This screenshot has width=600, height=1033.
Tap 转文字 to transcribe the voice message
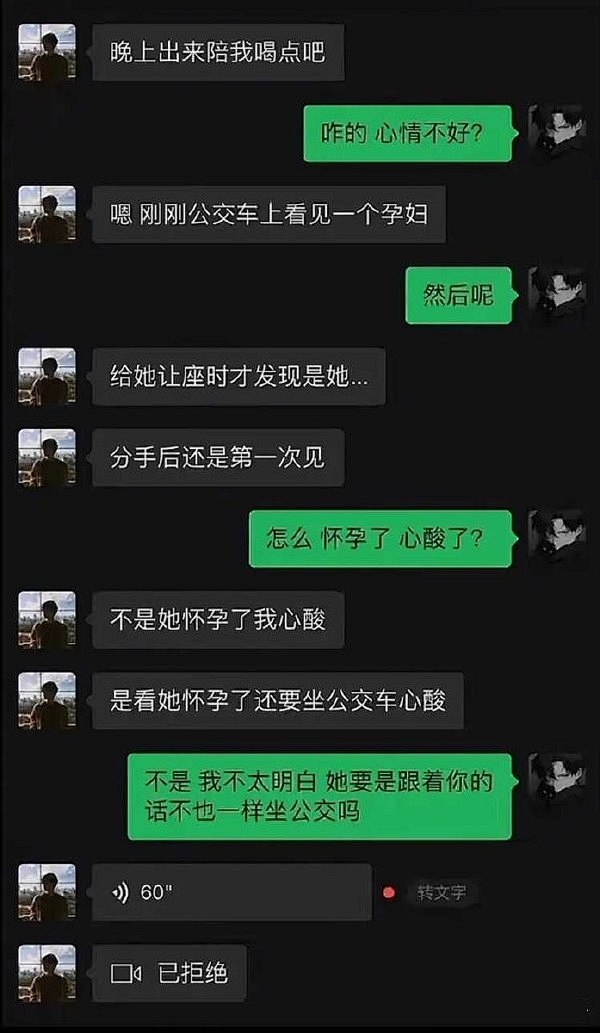tap(441, 893)
